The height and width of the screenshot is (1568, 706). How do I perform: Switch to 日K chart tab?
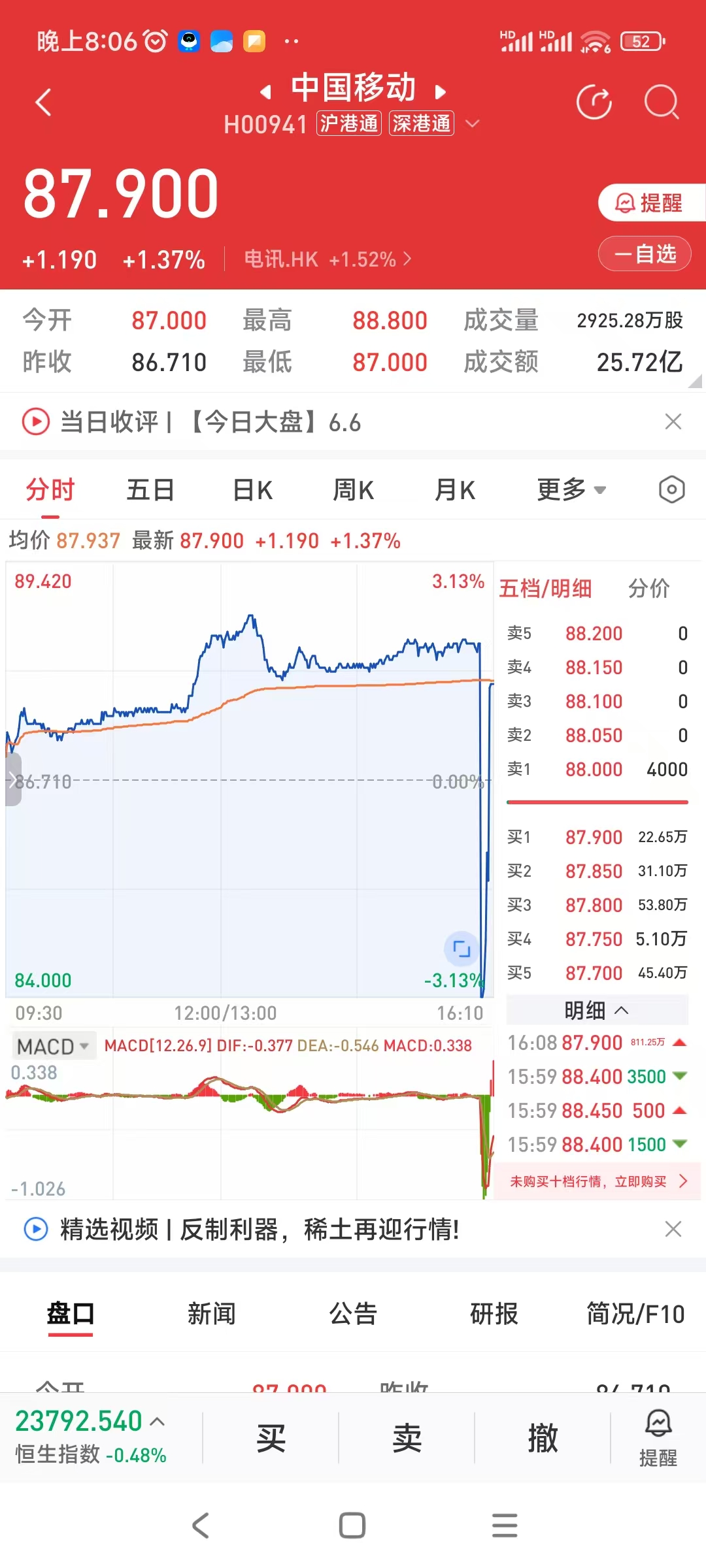pyautogui.click(x=252, y=489)
